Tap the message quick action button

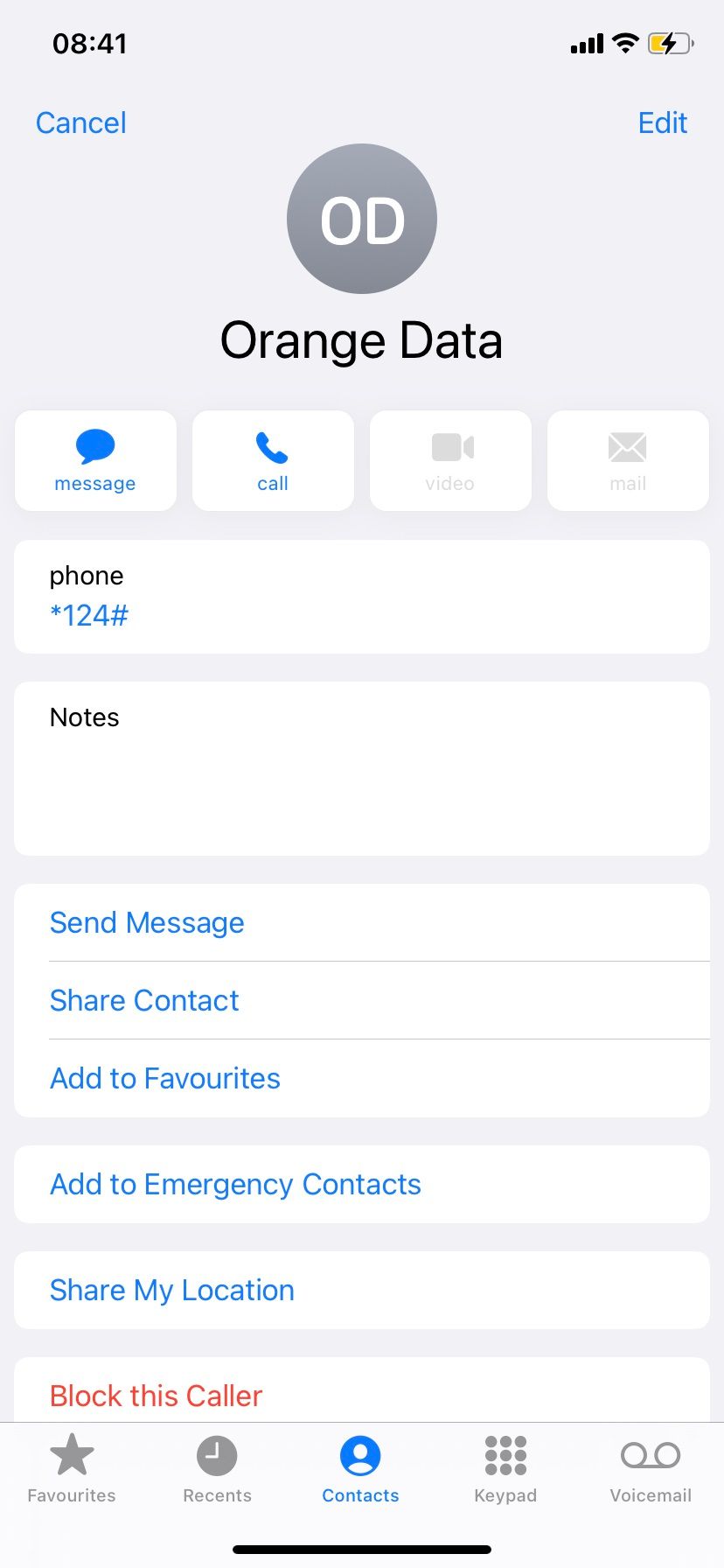pos(95,460)
